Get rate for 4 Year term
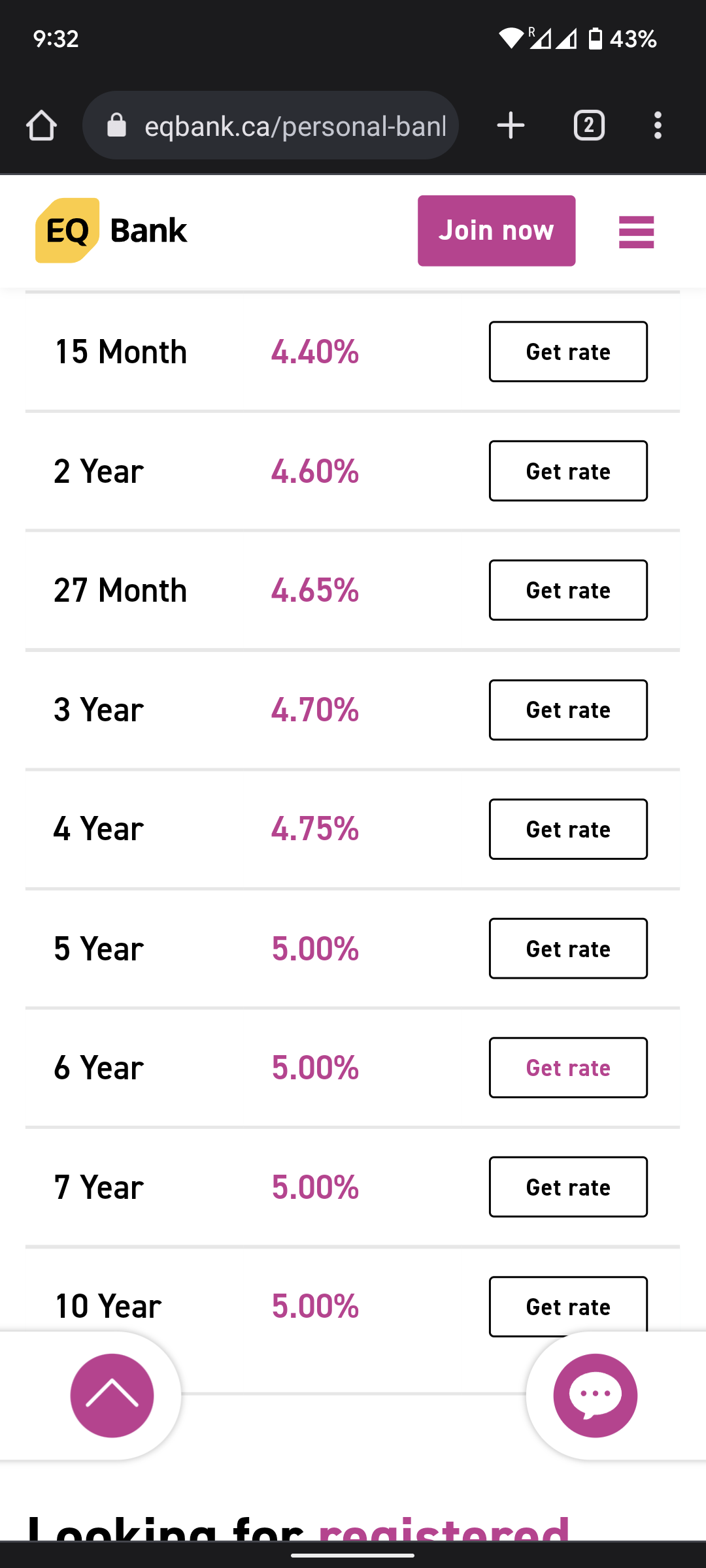 (x=568, y=829)
